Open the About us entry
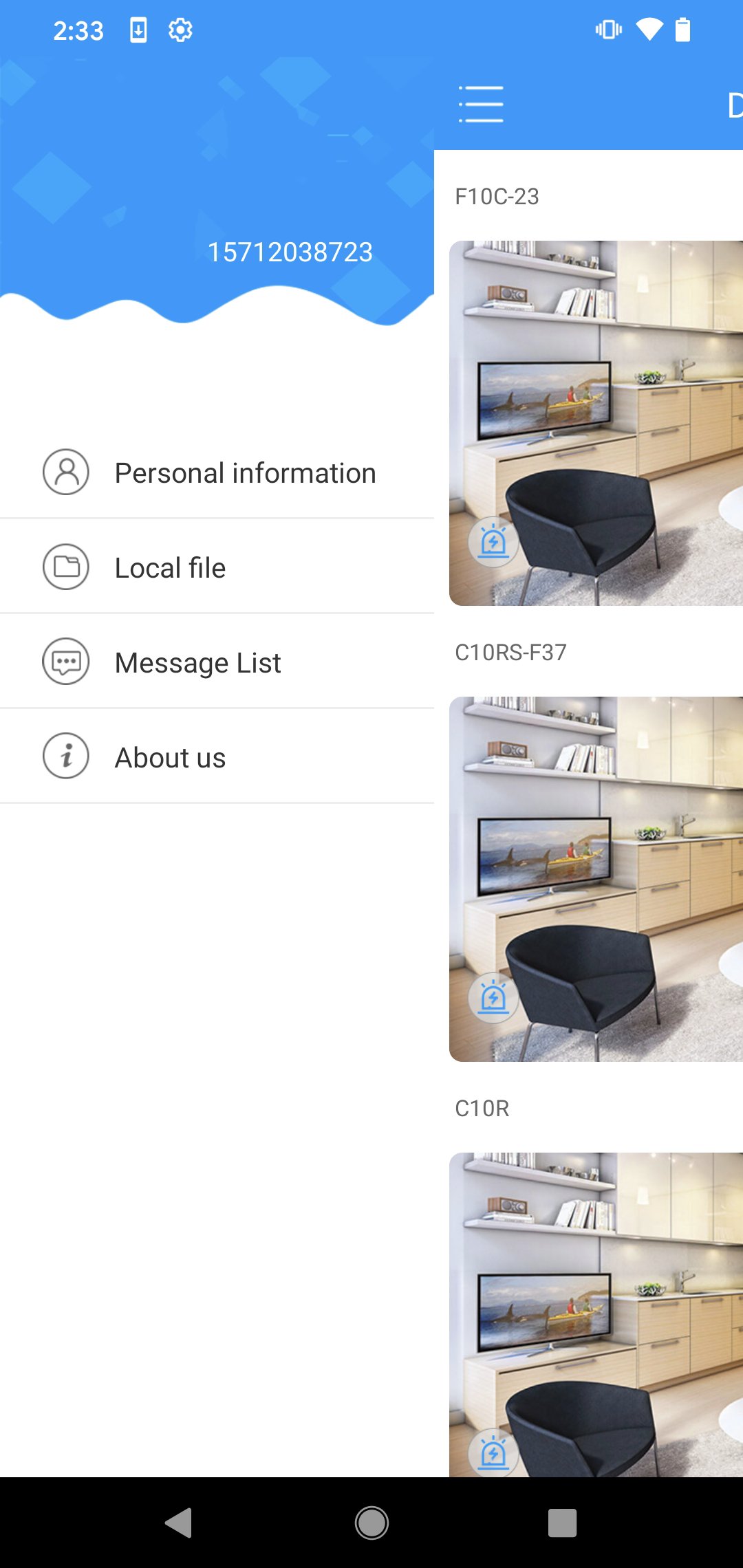Viewport: 743px width, 1568px height. pos(169,756)
